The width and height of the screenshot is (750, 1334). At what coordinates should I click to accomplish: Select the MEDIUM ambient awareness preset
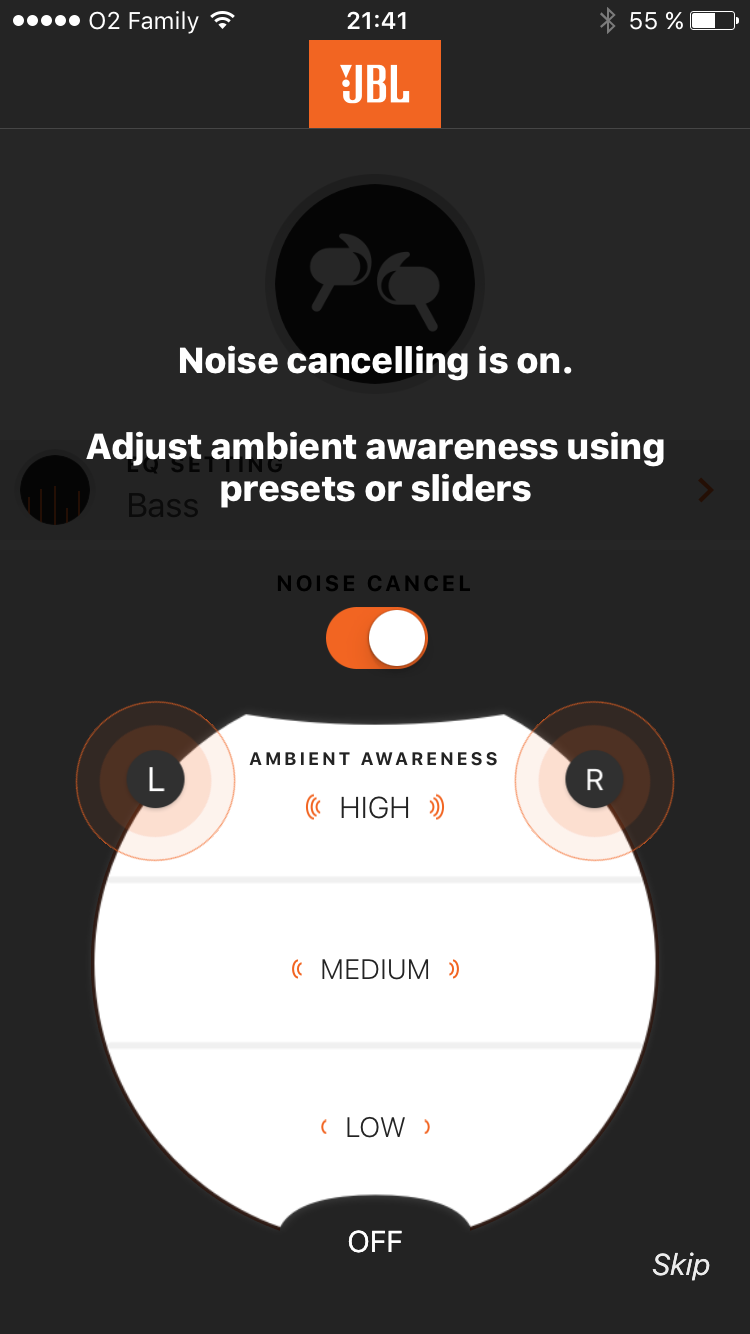375,969
